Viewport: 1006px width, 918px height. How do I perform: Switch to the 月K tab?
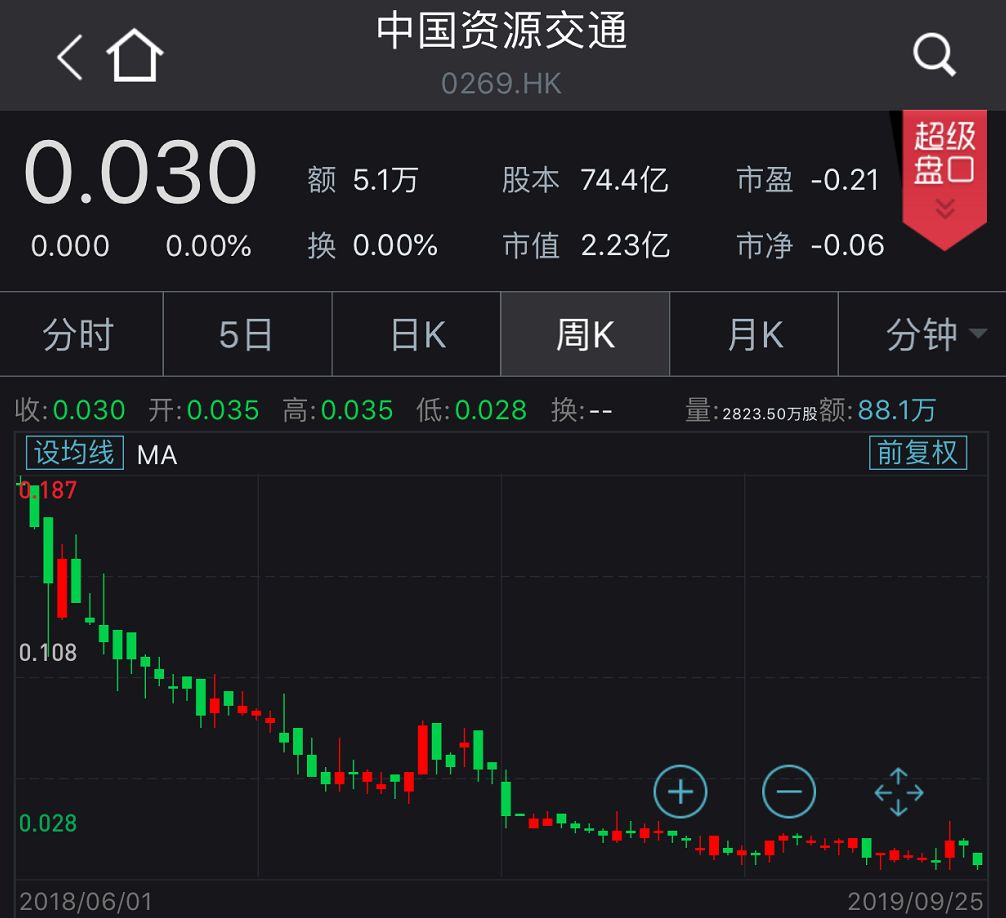(x=755, y=335)
